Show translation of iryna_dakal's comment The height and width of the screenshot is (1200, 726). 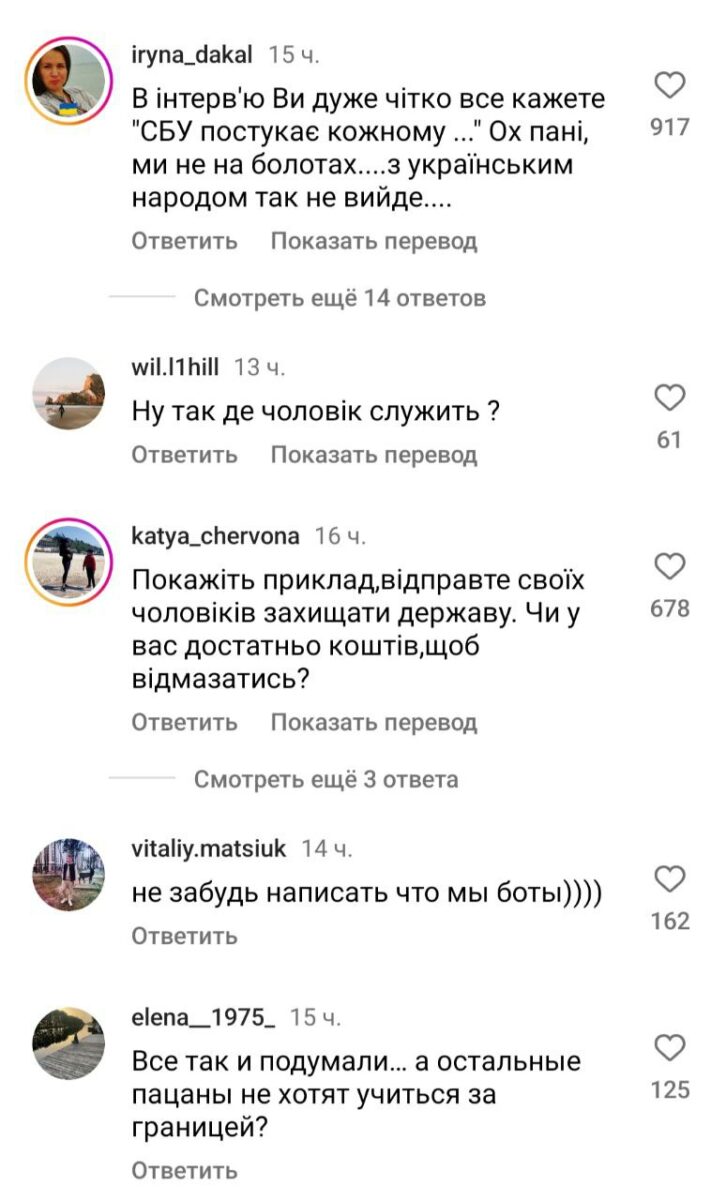tap(374, 241)
